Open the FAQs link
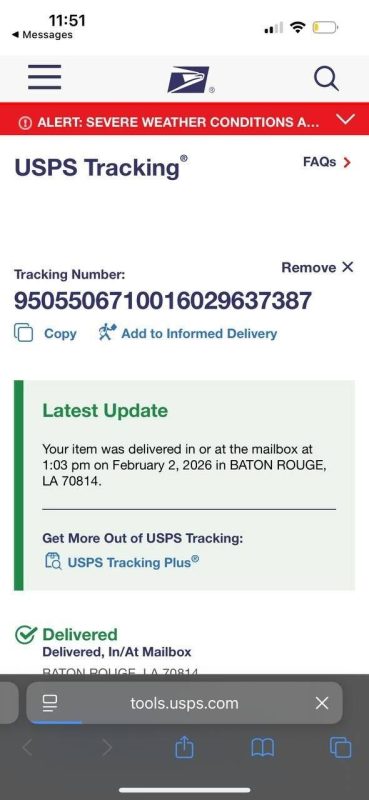The height and width of the screenshot is (800, 369). (x=327, y=162)
